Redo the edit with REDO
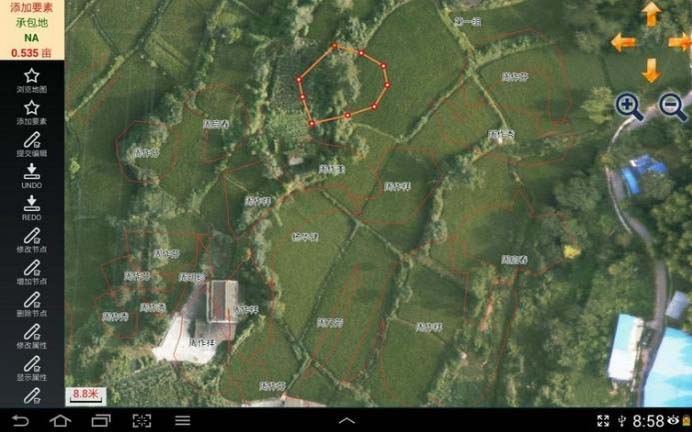Viewport: 692px width, 432px height. [31, 207]
